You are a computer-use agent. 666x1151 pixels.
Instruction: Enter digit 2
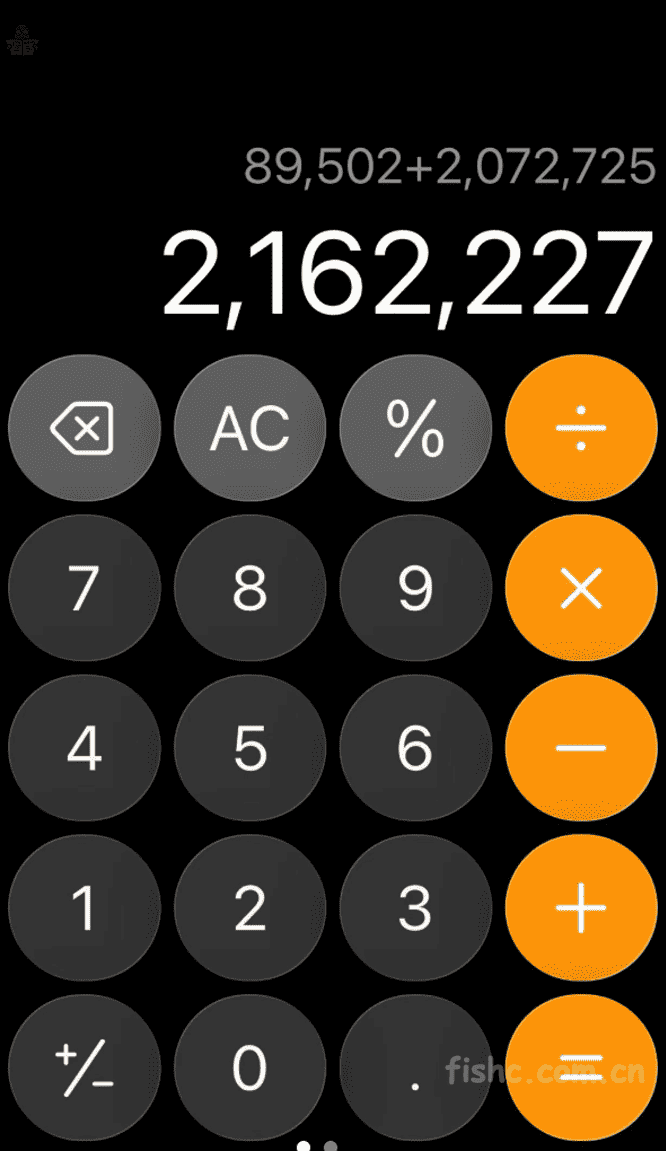pyautogui.click(x=250, y=908)
